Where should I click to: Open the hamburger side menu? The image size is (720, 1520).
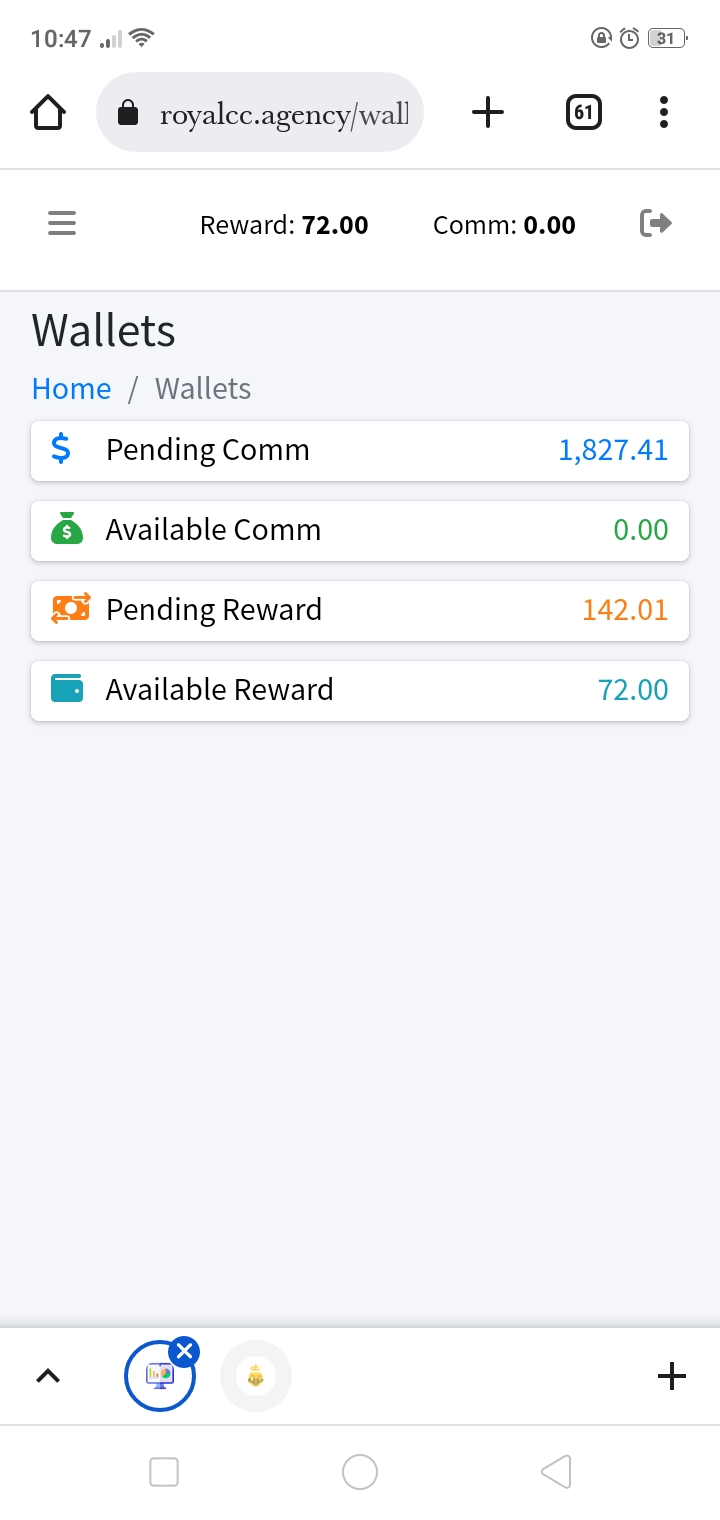point(62,223)
